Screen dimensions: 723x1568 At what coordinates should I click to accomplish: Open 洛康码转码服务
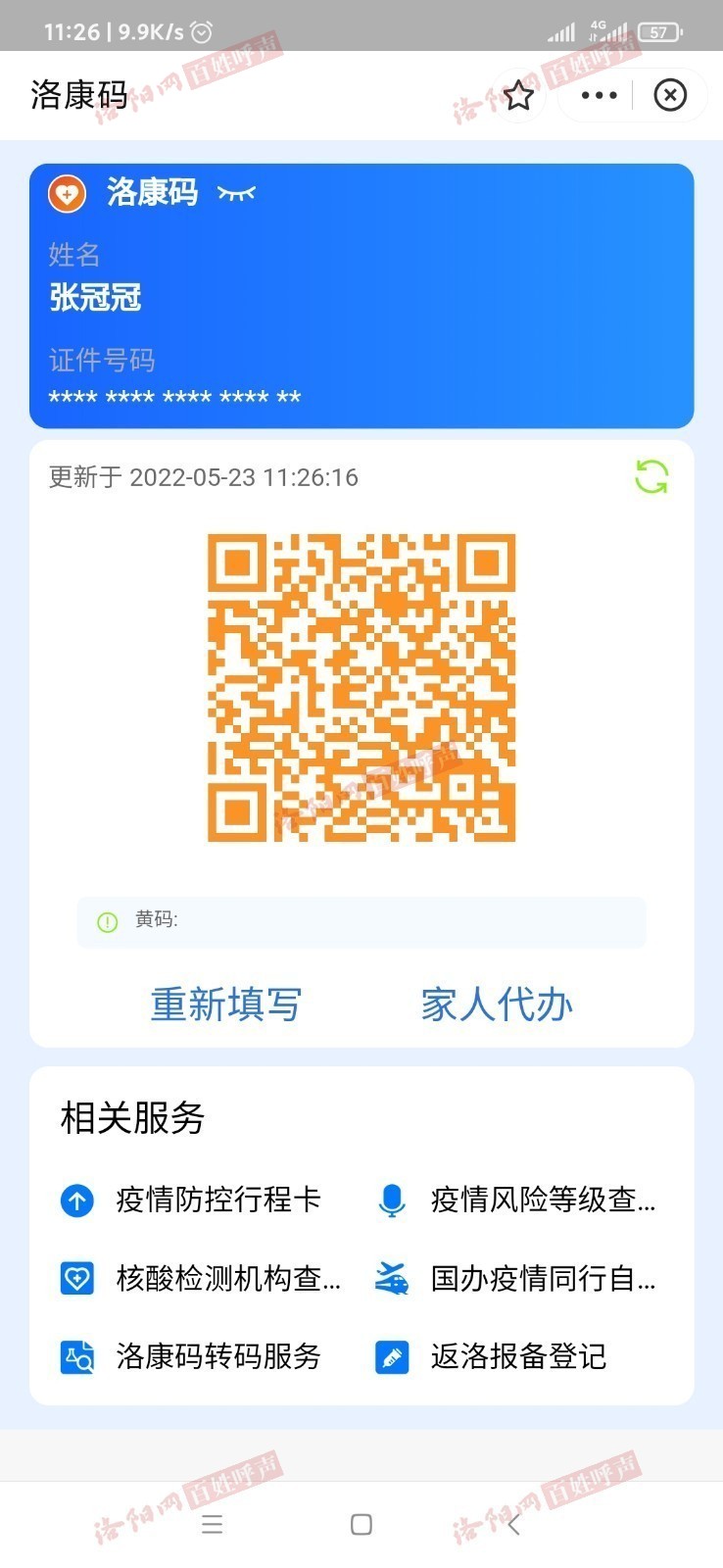(x=191, y=1356)
